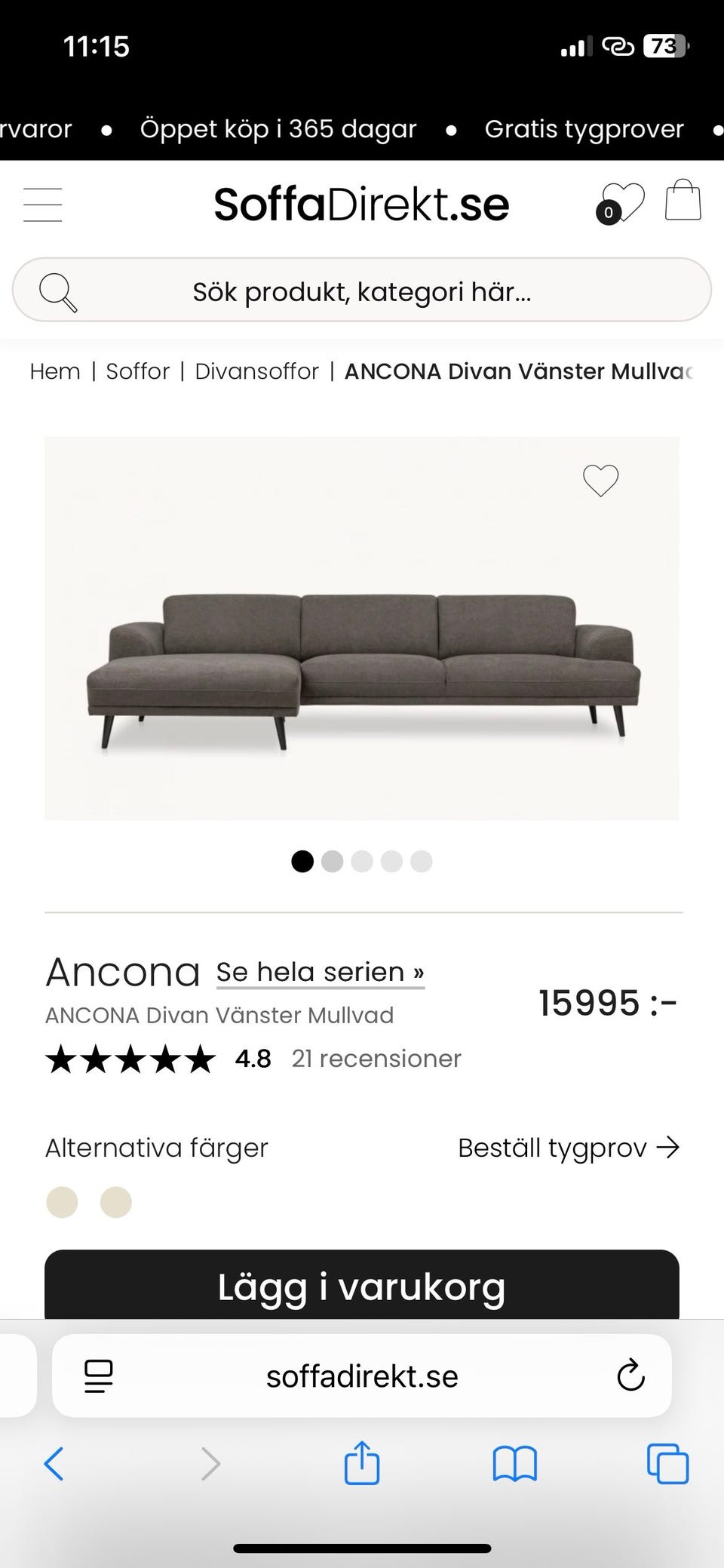Open the favorites heart with 0 counter
Screen dimensions: 724x1568
tap(624, 201)
